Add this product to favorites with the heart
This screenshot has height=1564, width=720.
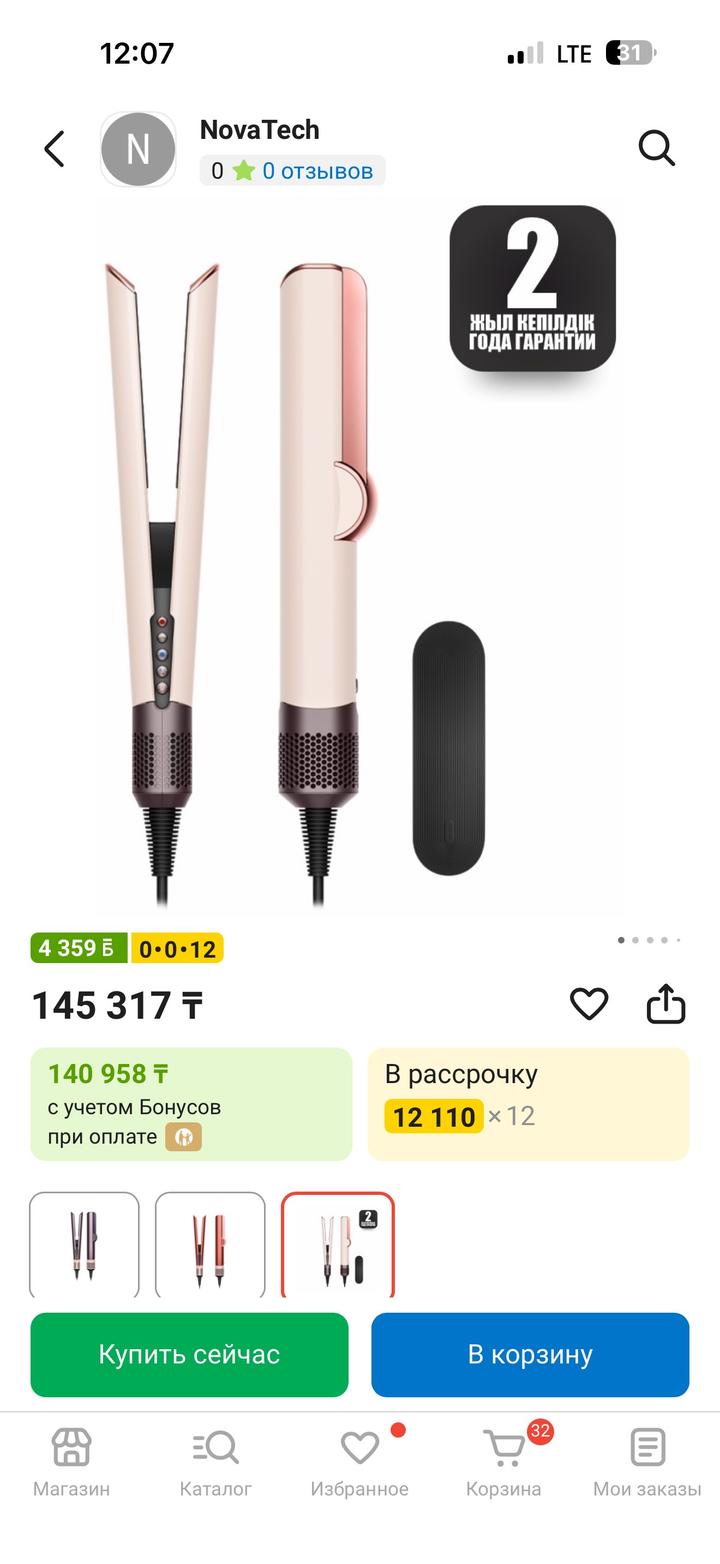[x=589, y=1004]
